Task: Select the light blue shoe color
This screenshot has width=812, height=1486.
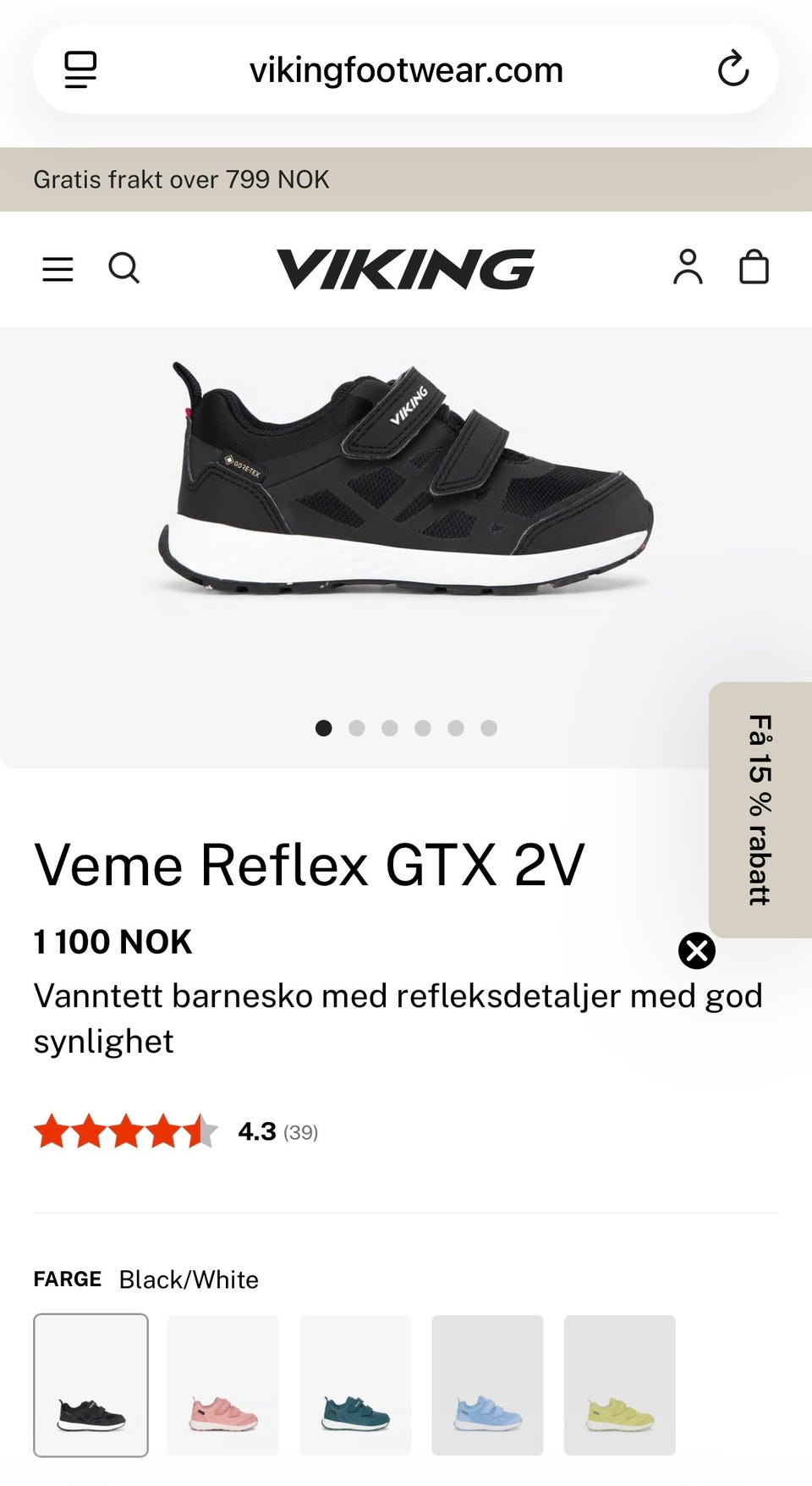Action: pos(487,1384)
